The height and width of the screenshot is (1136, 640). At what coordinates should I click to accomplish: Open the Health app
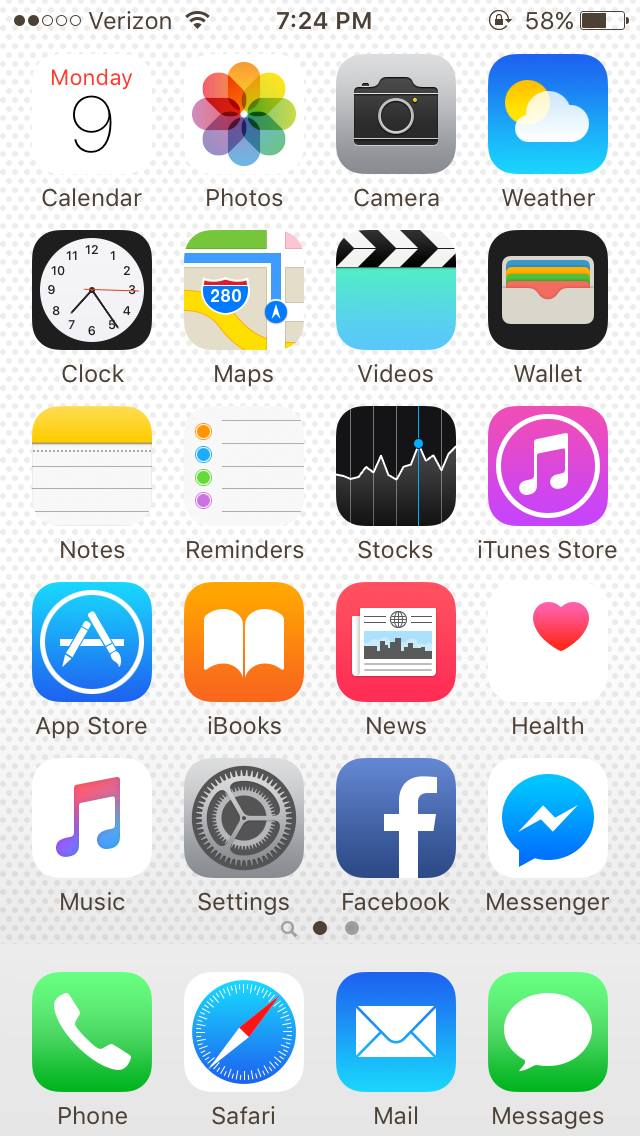[x=548, y=642]
